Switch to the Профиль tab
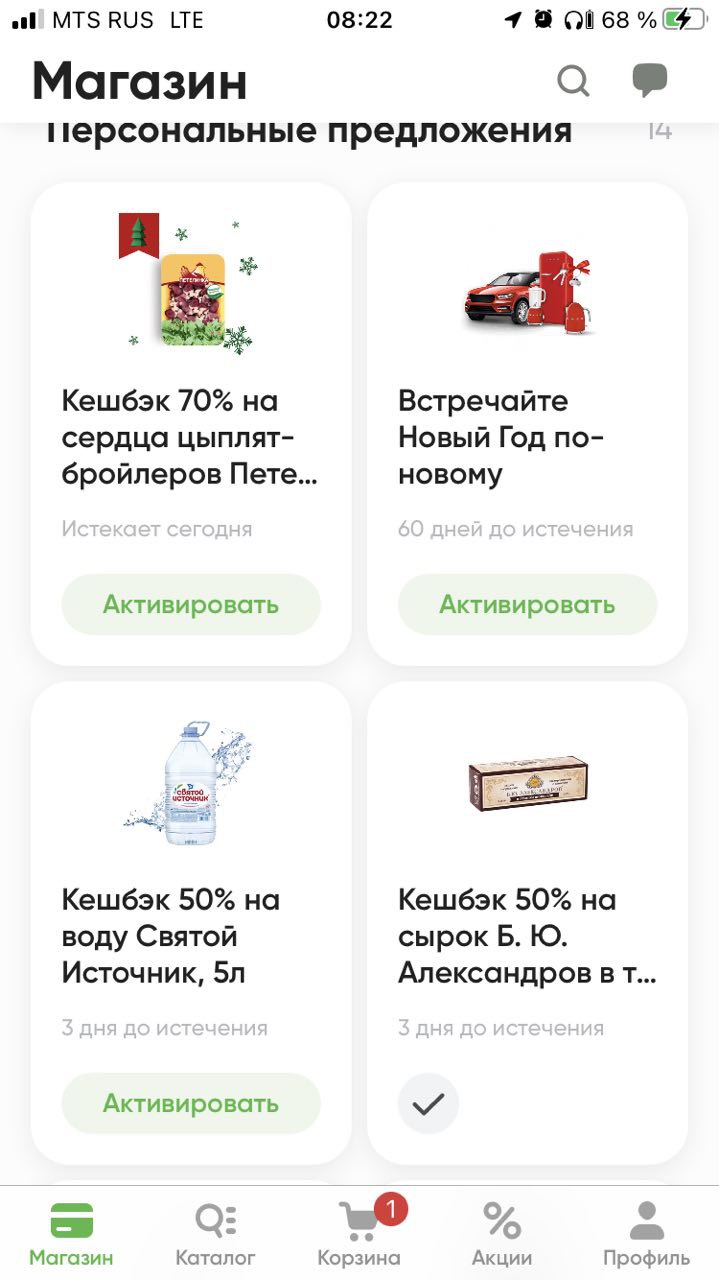 (x=646, y=1235)
